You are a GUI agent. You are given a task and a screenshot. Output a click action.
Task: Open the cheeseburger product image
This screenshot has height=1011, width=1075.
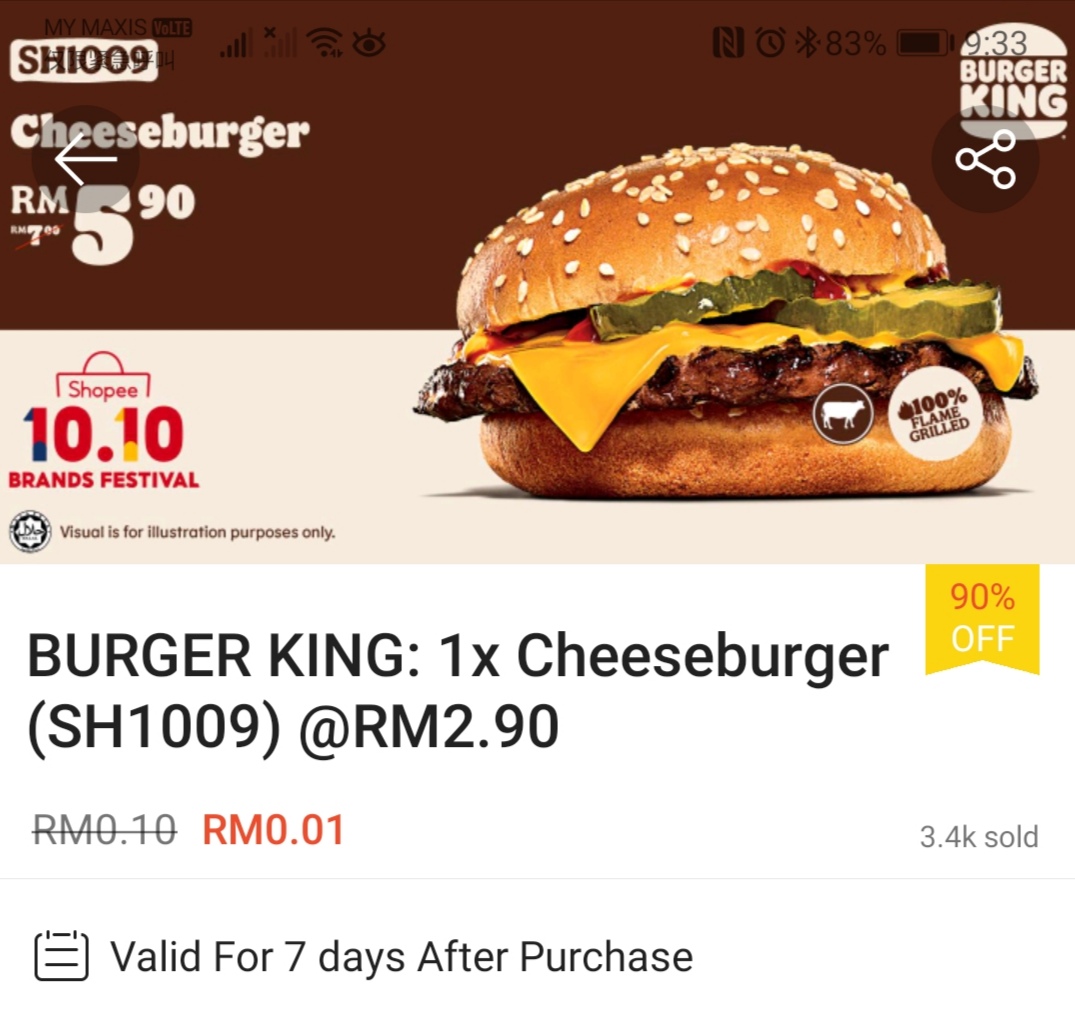720,330
